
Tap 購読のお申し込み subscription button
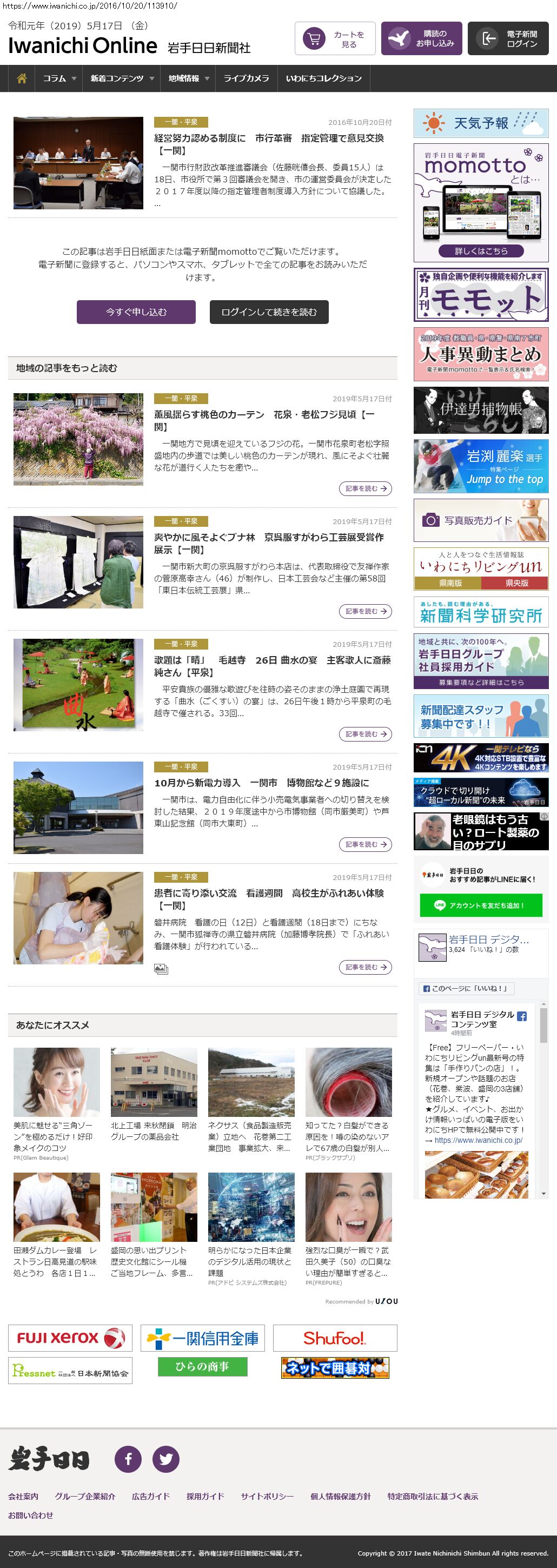(421, 39)
